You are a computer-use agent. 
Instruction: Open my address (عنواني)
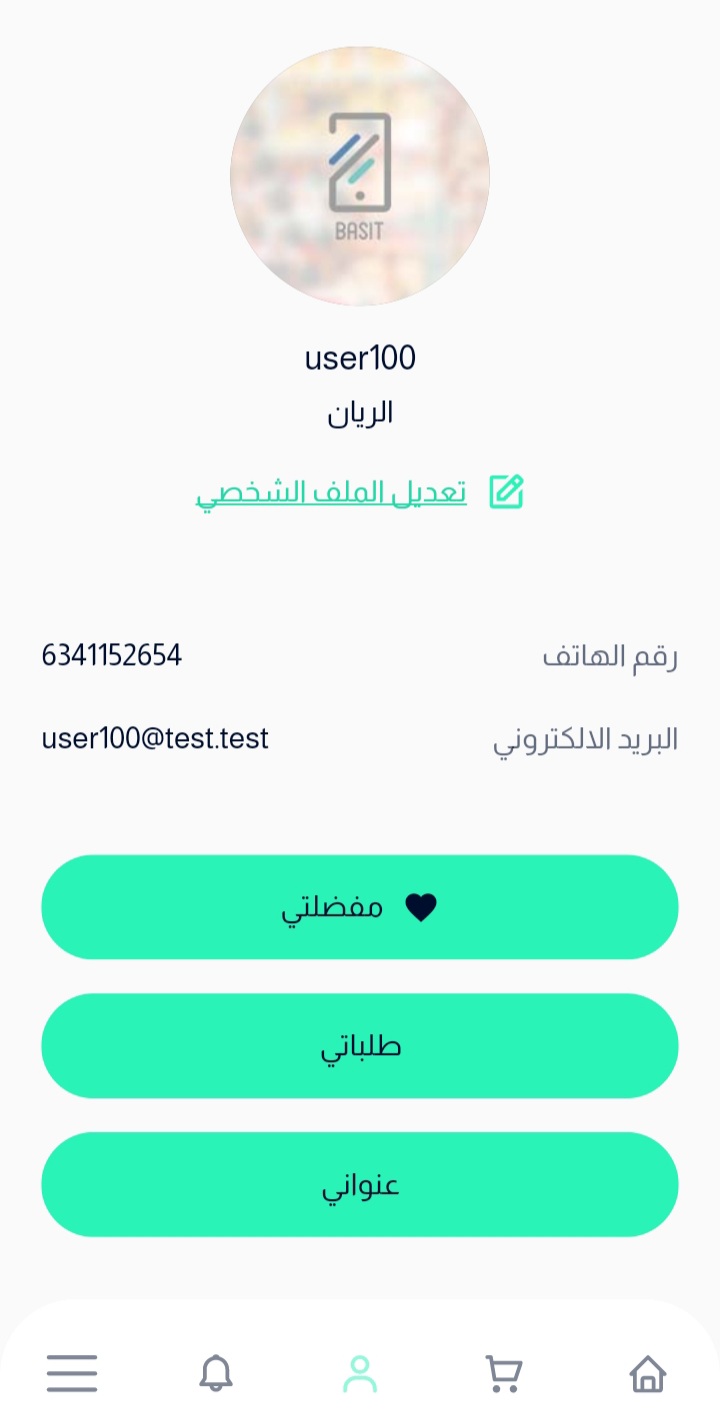(360, 1185)
